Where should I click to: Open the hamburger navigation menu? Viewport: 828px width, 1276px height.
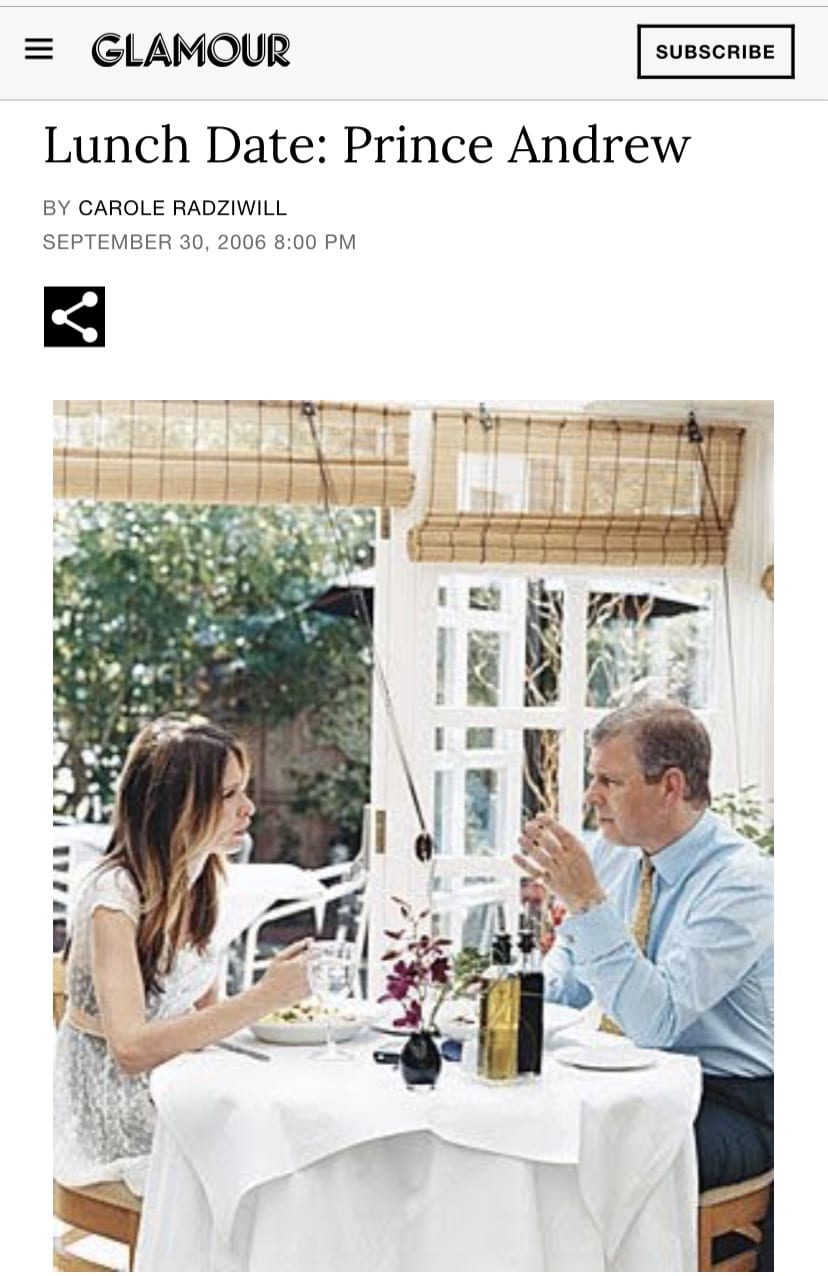39,50
